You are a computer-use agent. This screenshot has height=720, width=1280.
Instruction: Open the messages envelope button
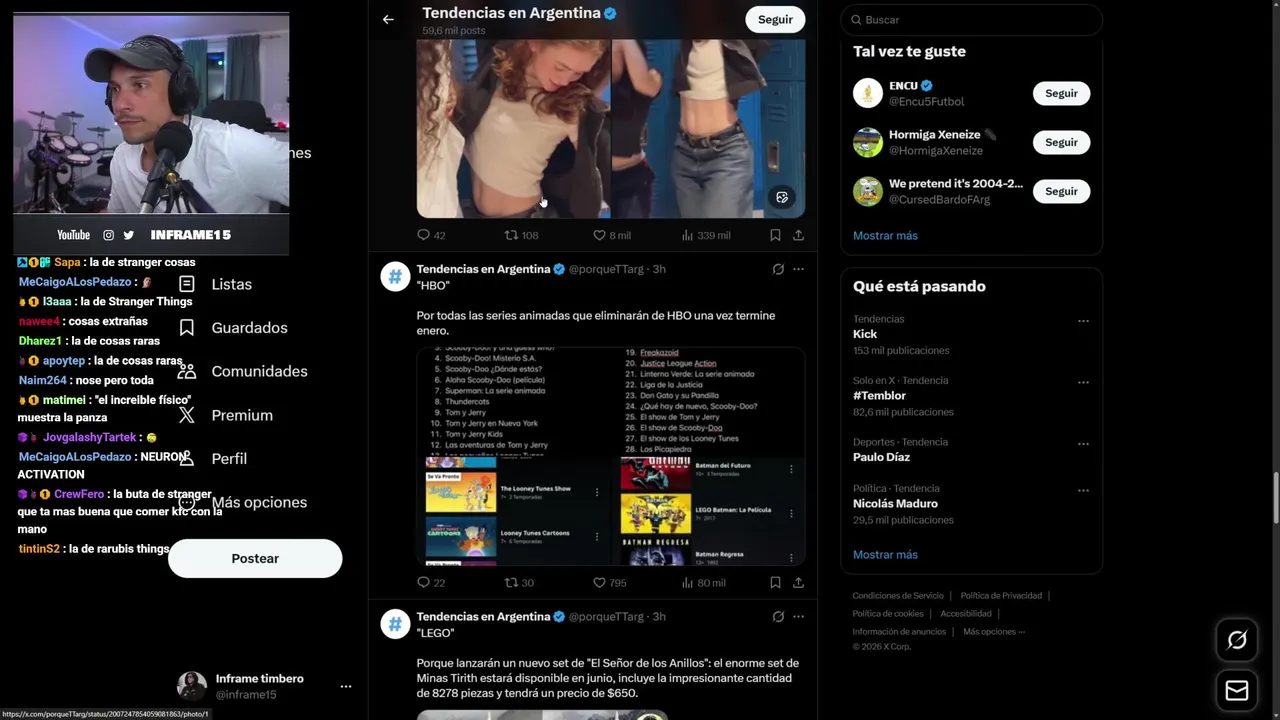coord(1236,691)
